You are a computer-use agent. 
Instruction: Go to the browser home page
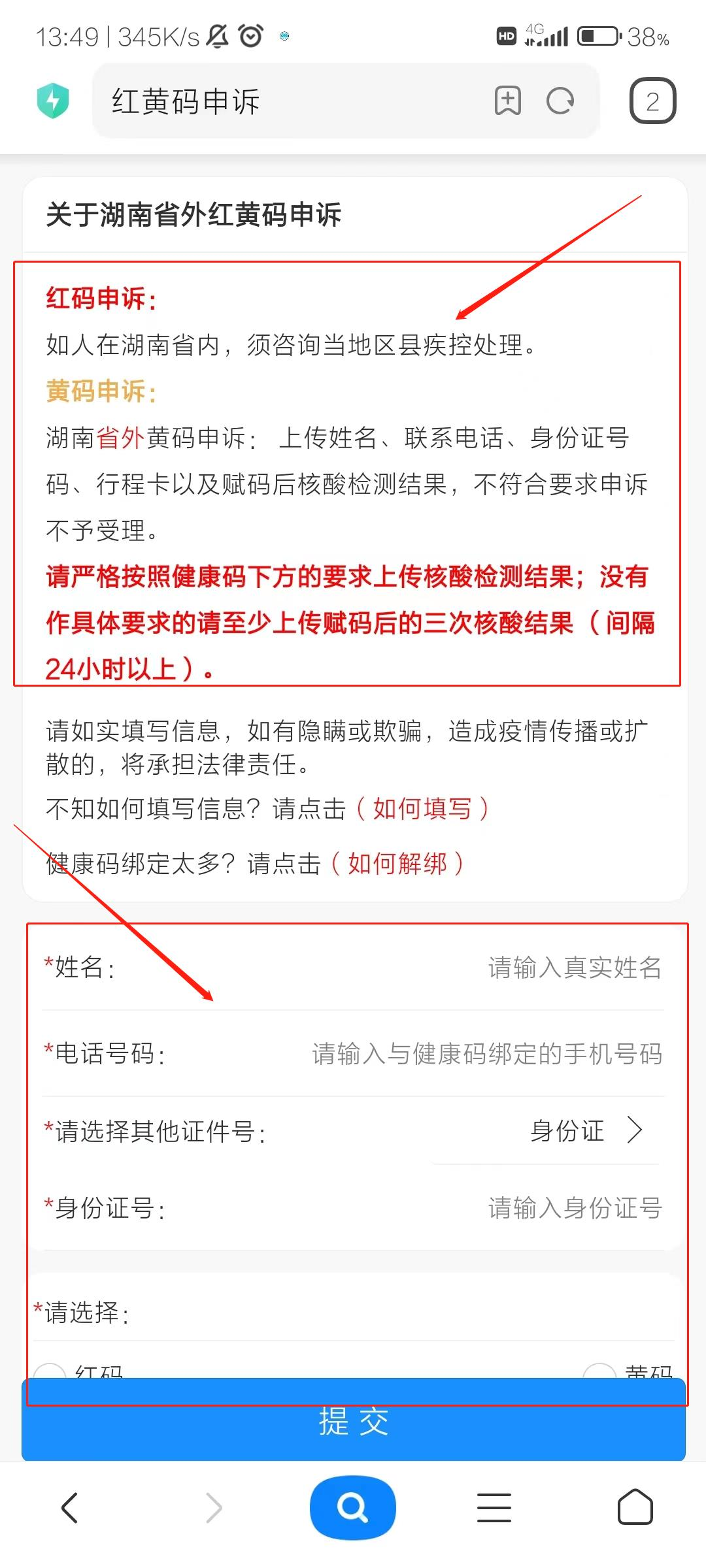click(635, 1508)
